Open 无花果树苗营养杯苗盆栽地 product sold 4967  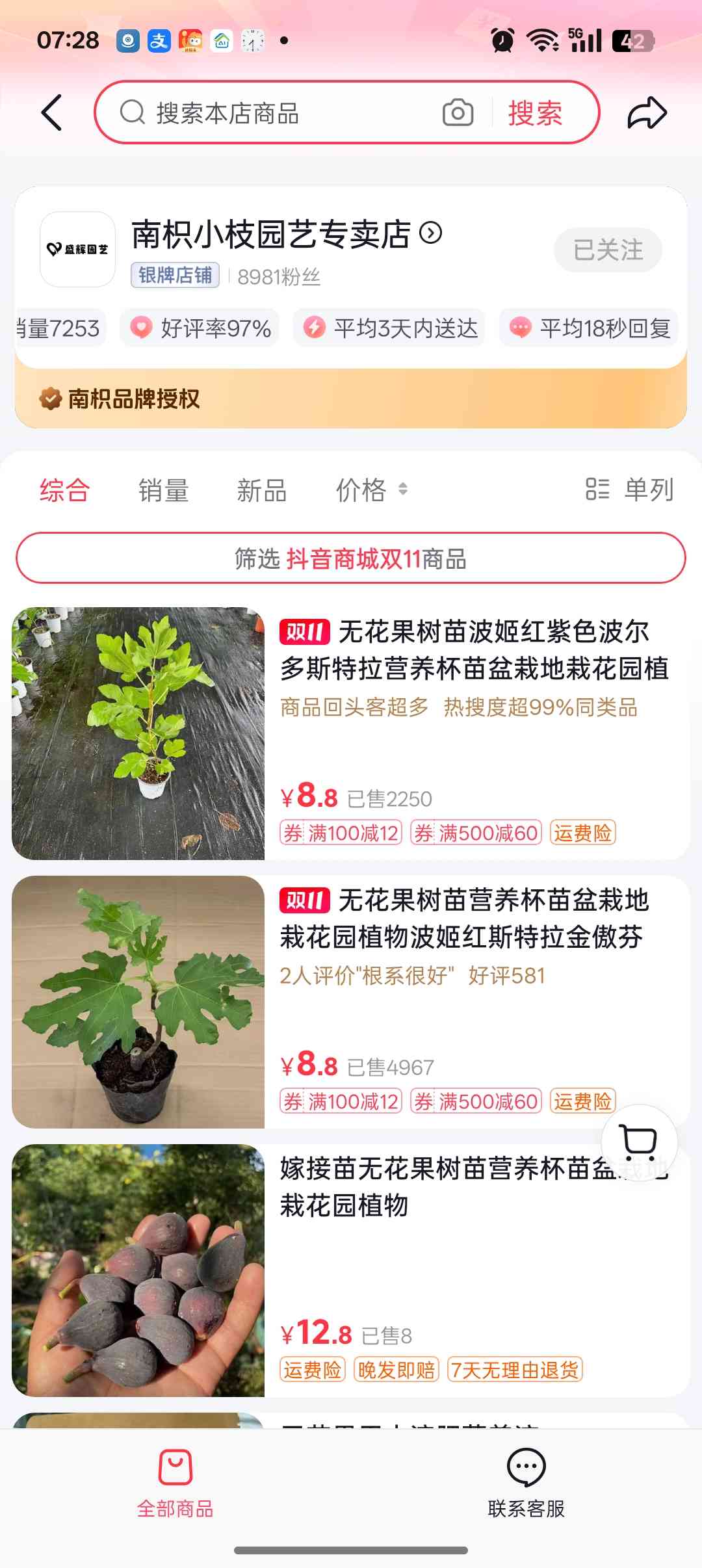pyautogui.click(x=464, y=919)
